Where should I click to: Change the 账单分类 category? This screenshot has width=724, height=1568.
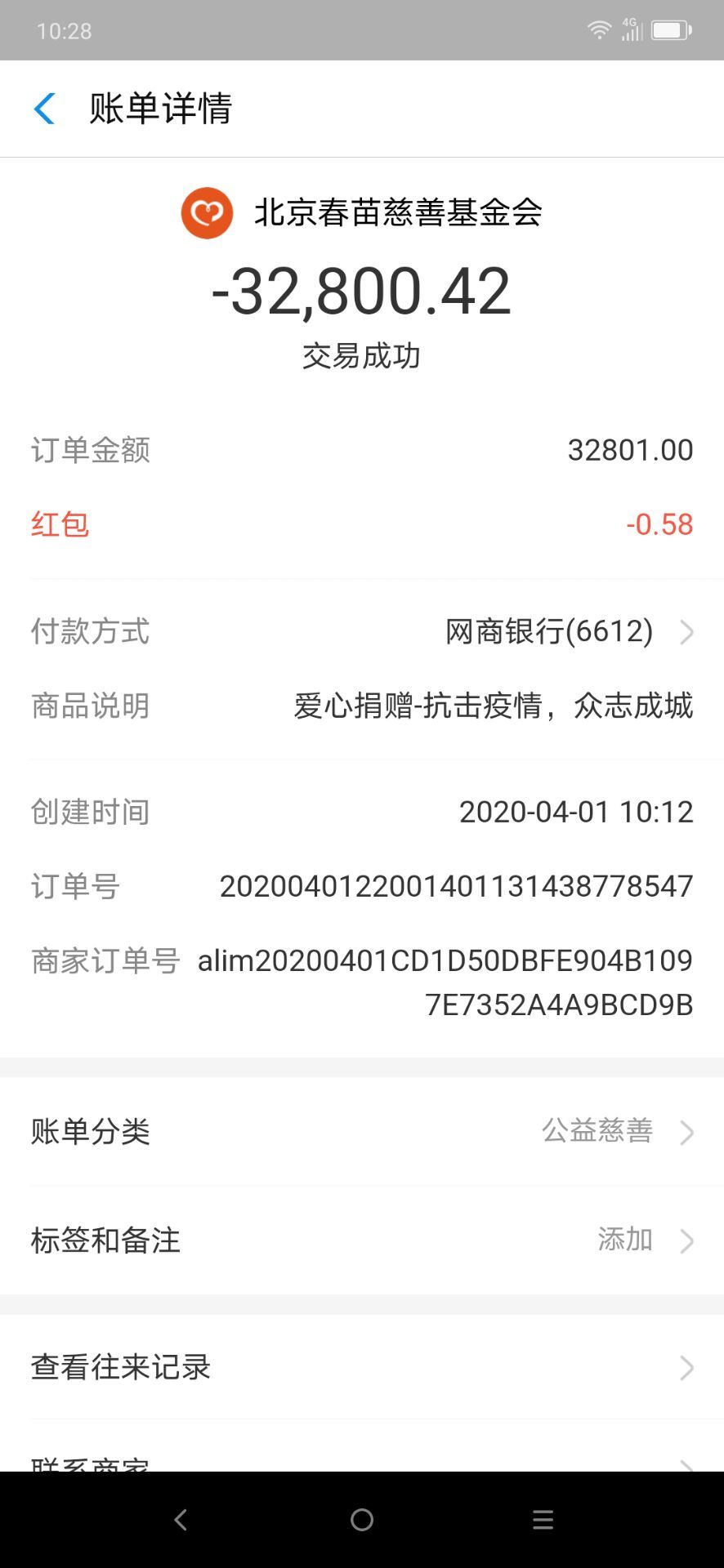361,1132
